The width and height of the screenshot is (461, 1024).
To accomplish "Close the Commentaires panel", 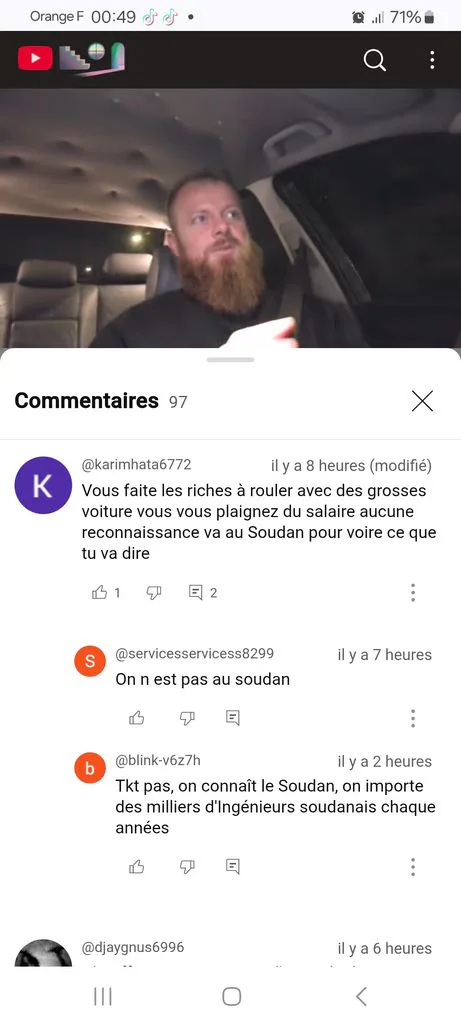I will [422, 401].
